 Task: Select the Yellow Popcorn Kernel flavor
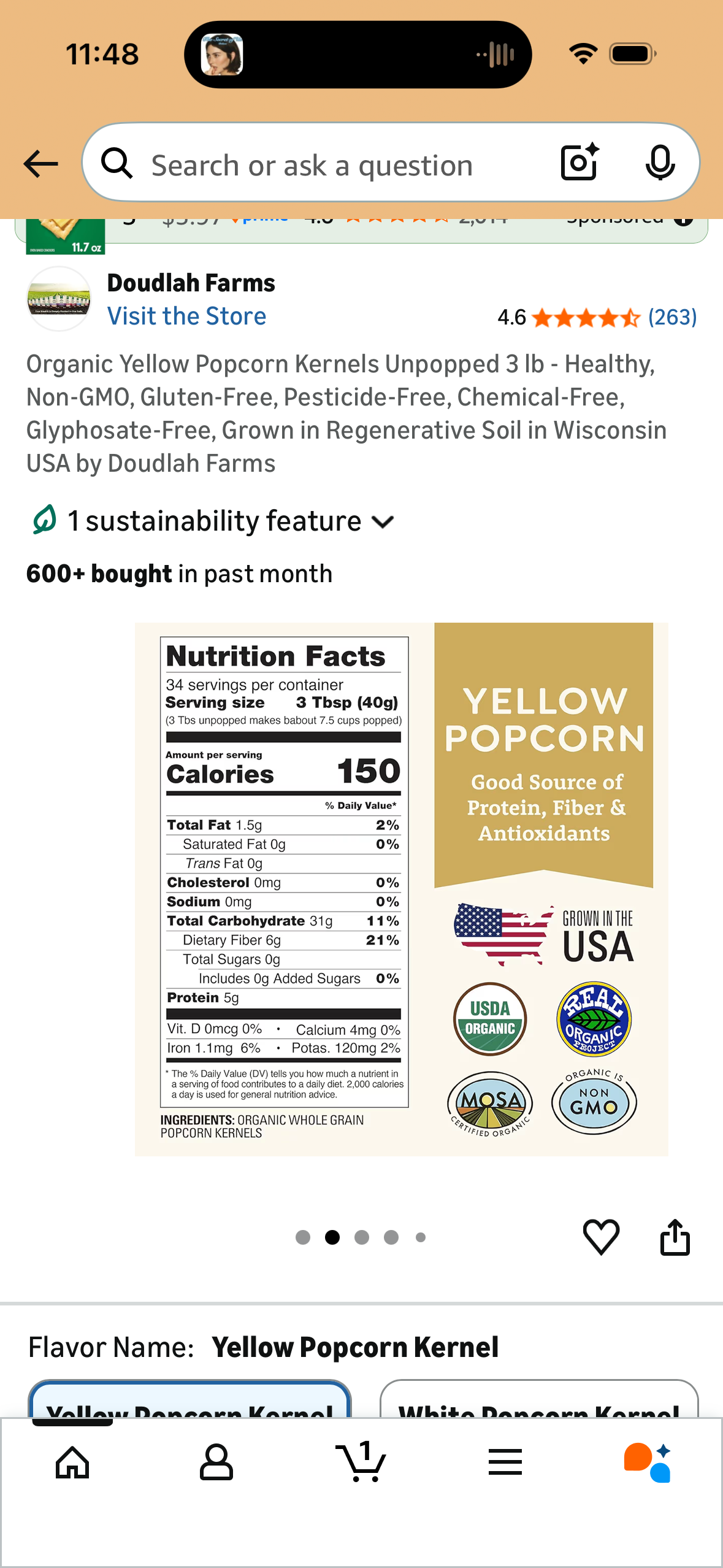click(x=189, y=1402)
